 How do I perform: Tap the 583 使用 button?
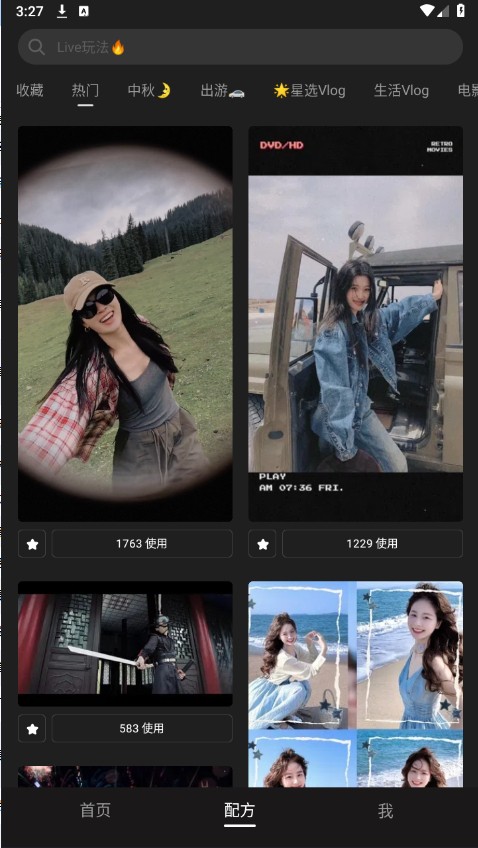142,728
